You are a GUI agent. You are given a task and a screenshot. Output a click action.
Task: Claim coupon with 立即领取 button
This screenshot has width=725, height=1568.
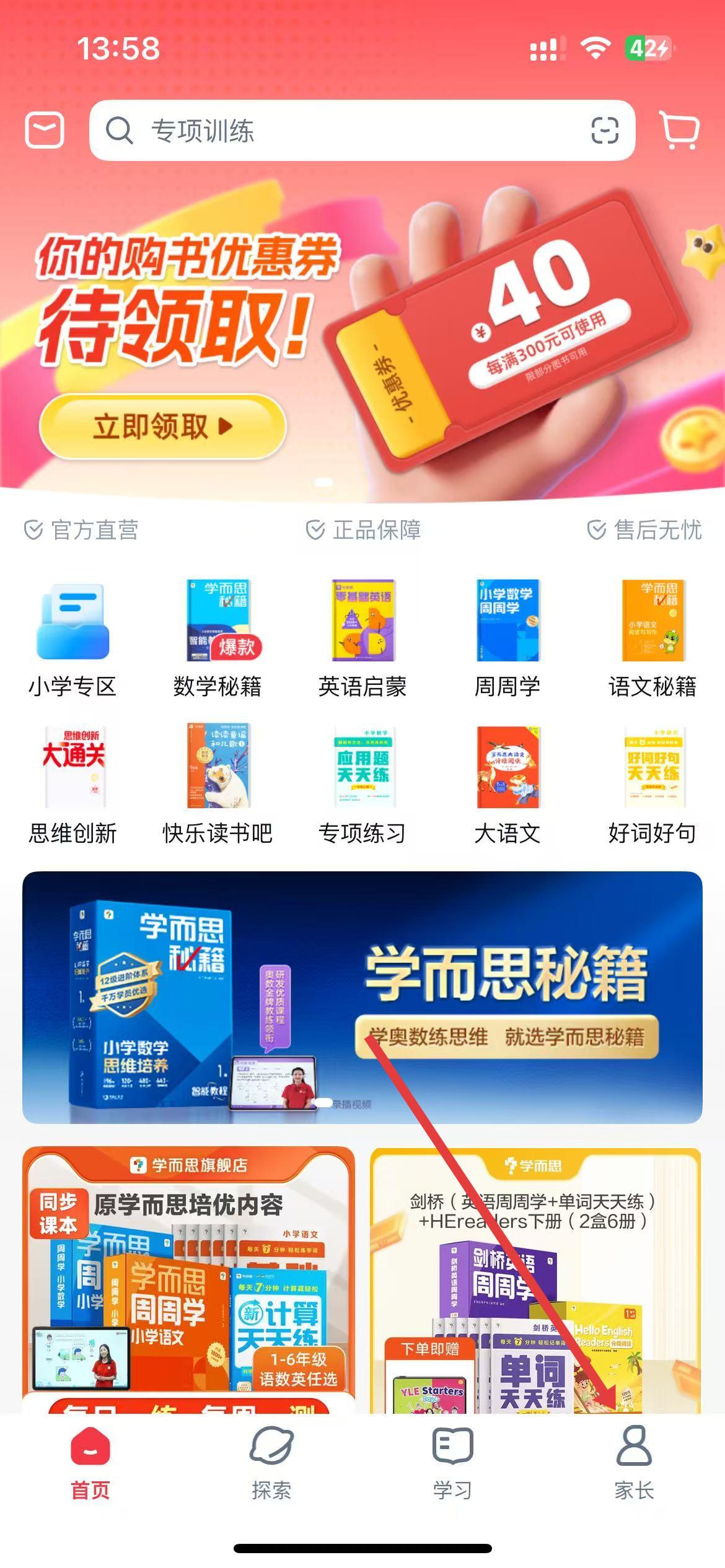click(x=162, y=426)
